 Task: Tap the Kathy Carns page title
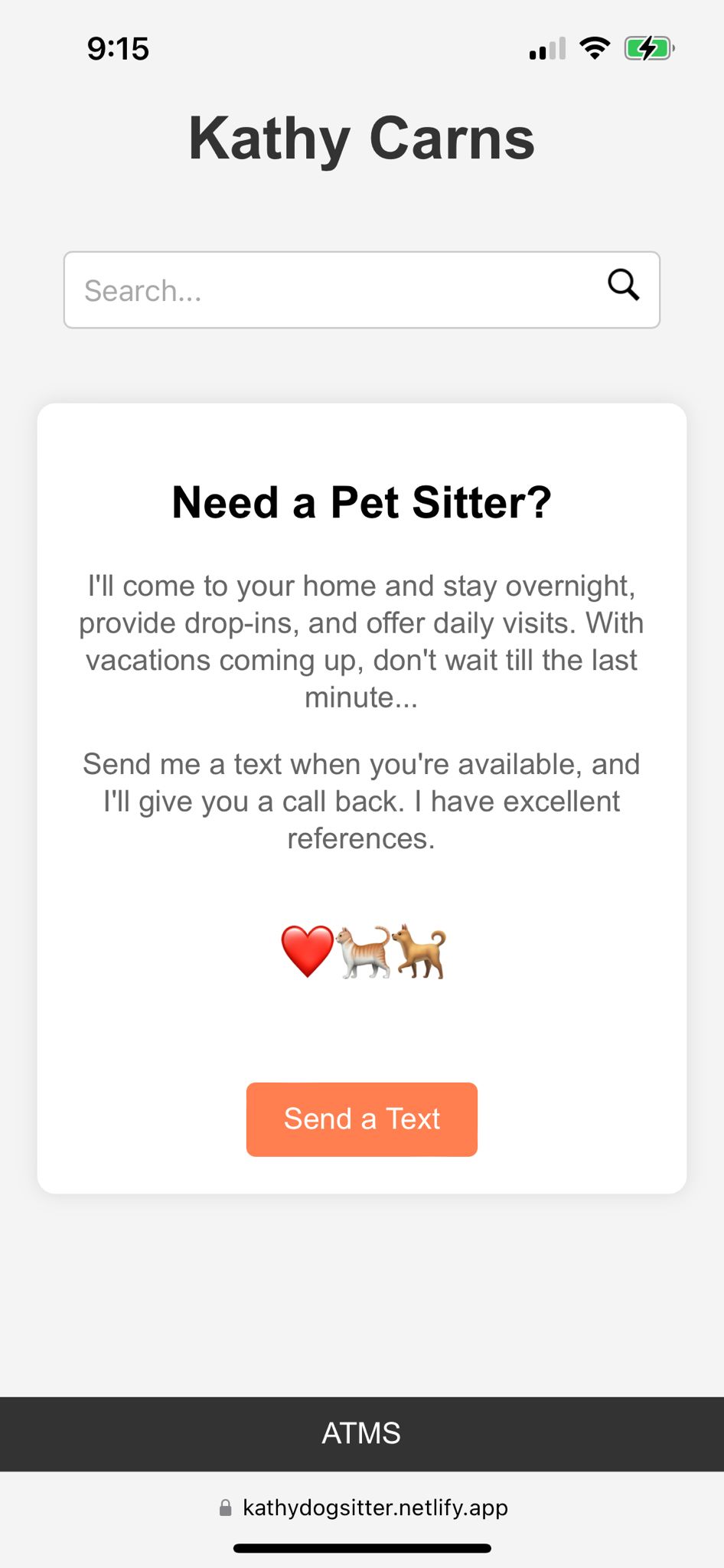pyautogui.click(x=362, y=138)
